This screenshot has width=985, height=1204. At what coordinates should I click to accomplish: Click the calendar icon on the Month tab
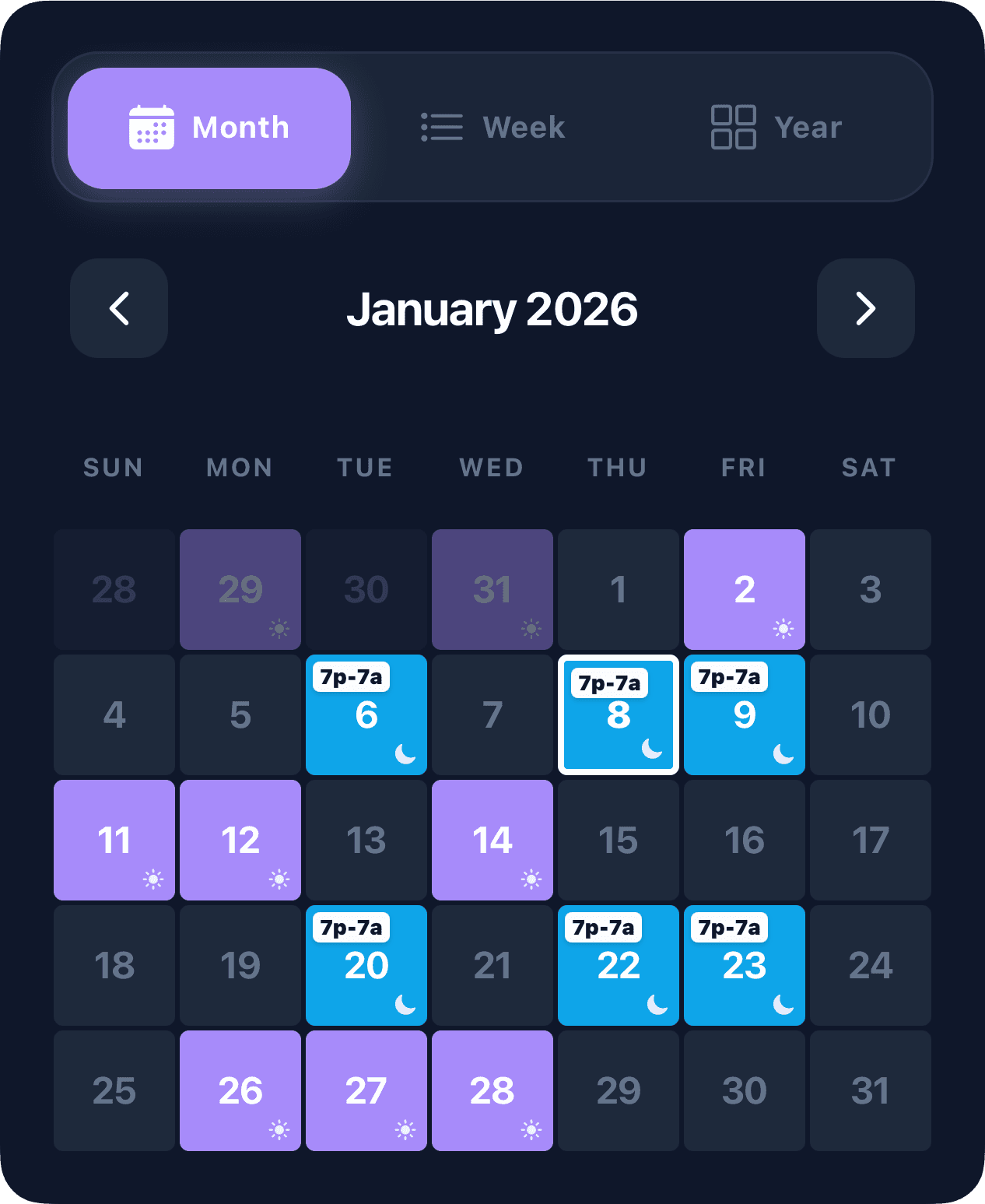coord(152,127)
